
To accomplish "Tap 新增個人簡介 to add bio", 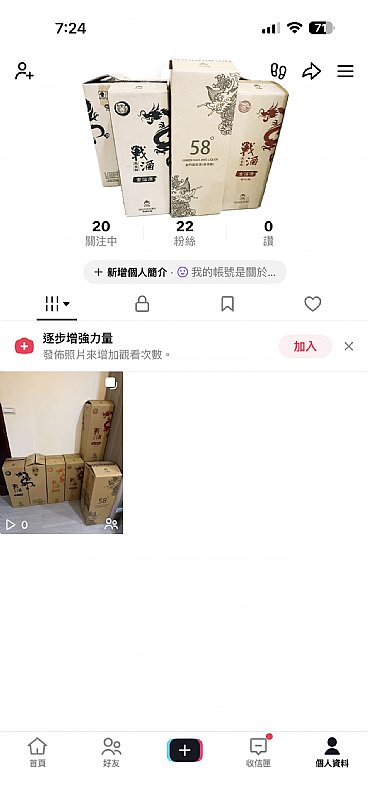I will pos(132,272).
